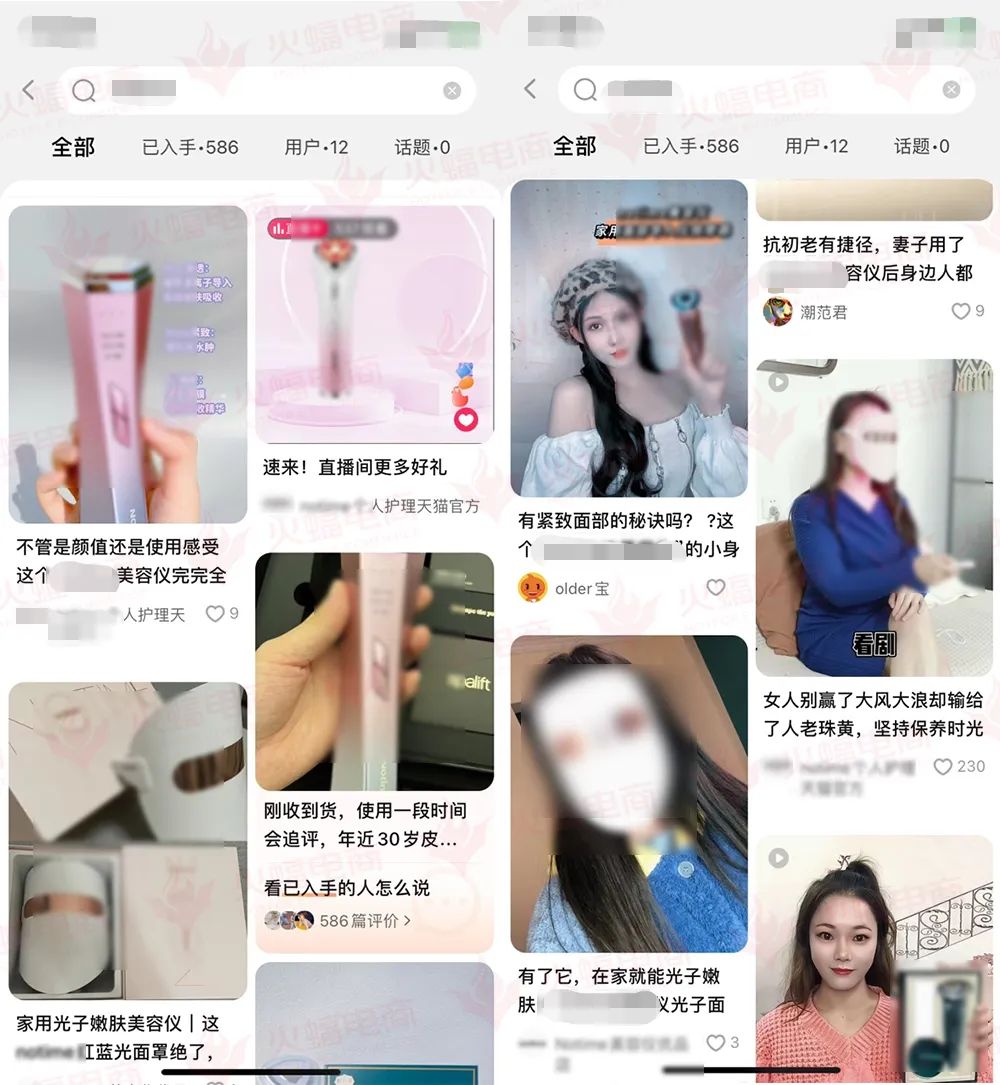Screen dimensions: 1000x1085
Task: Like the post with 230 likes
Action: coord(943,767)
